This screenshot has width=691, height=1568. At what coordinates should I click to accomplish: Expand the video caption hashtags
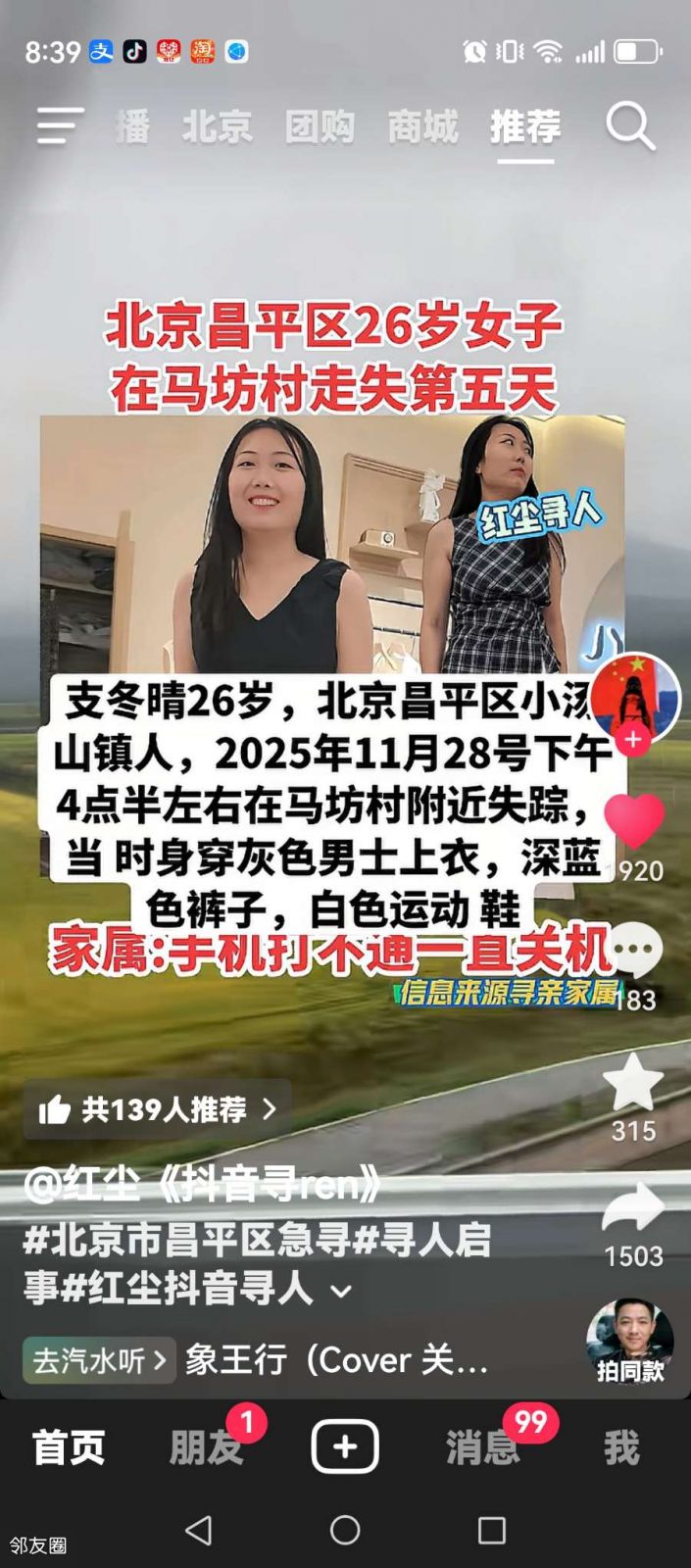(341, 1291)
